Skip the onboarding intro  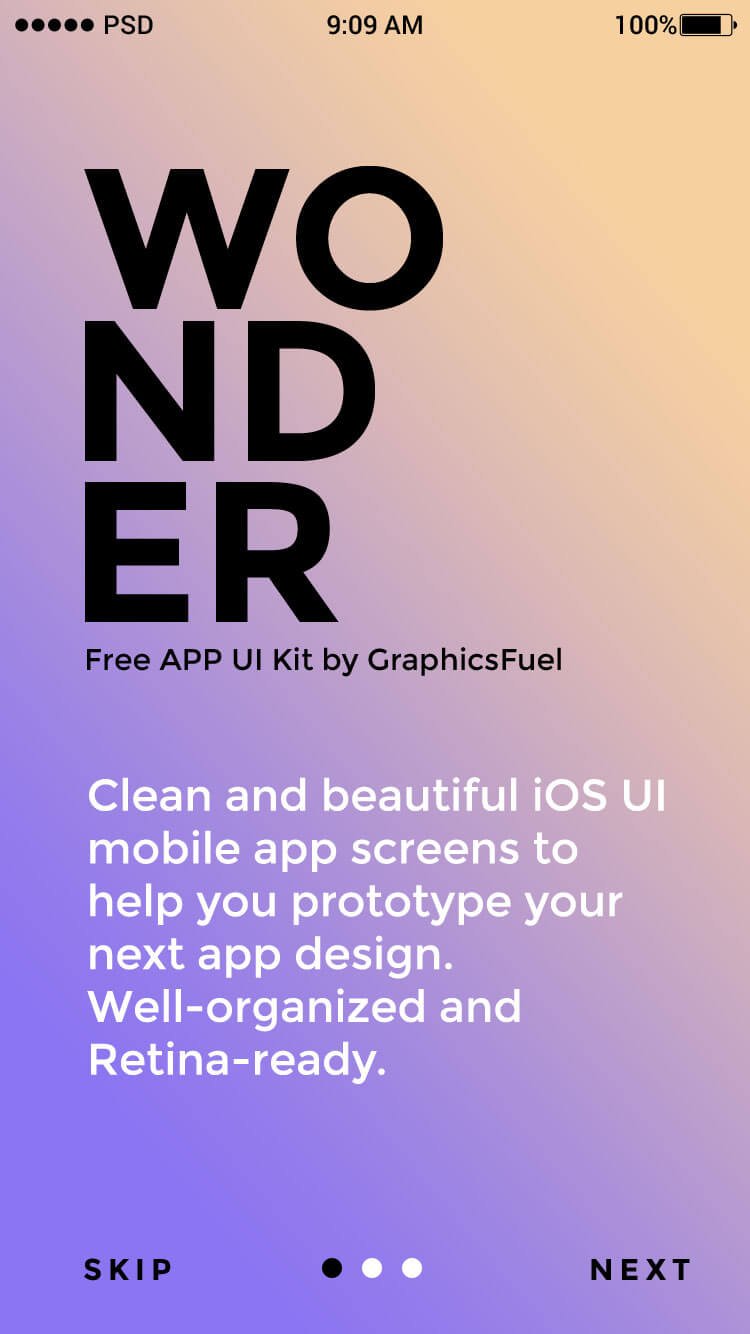tap(128, 1269)
